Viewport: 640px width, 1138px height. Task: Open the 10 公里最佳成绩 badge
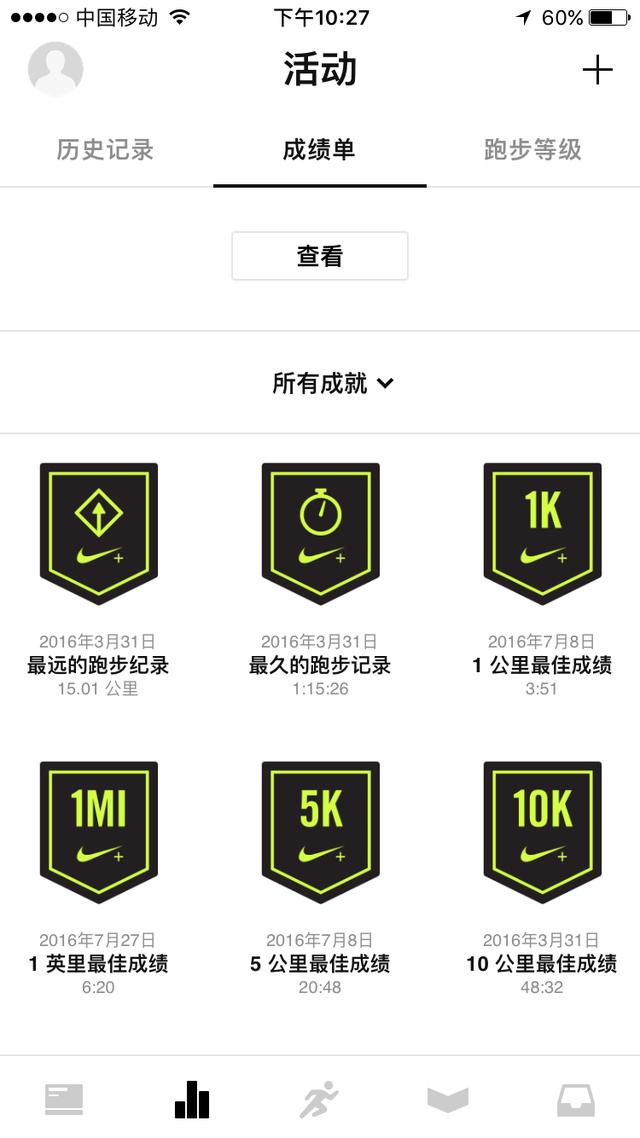pyautogui.click(x=542, y=832)
